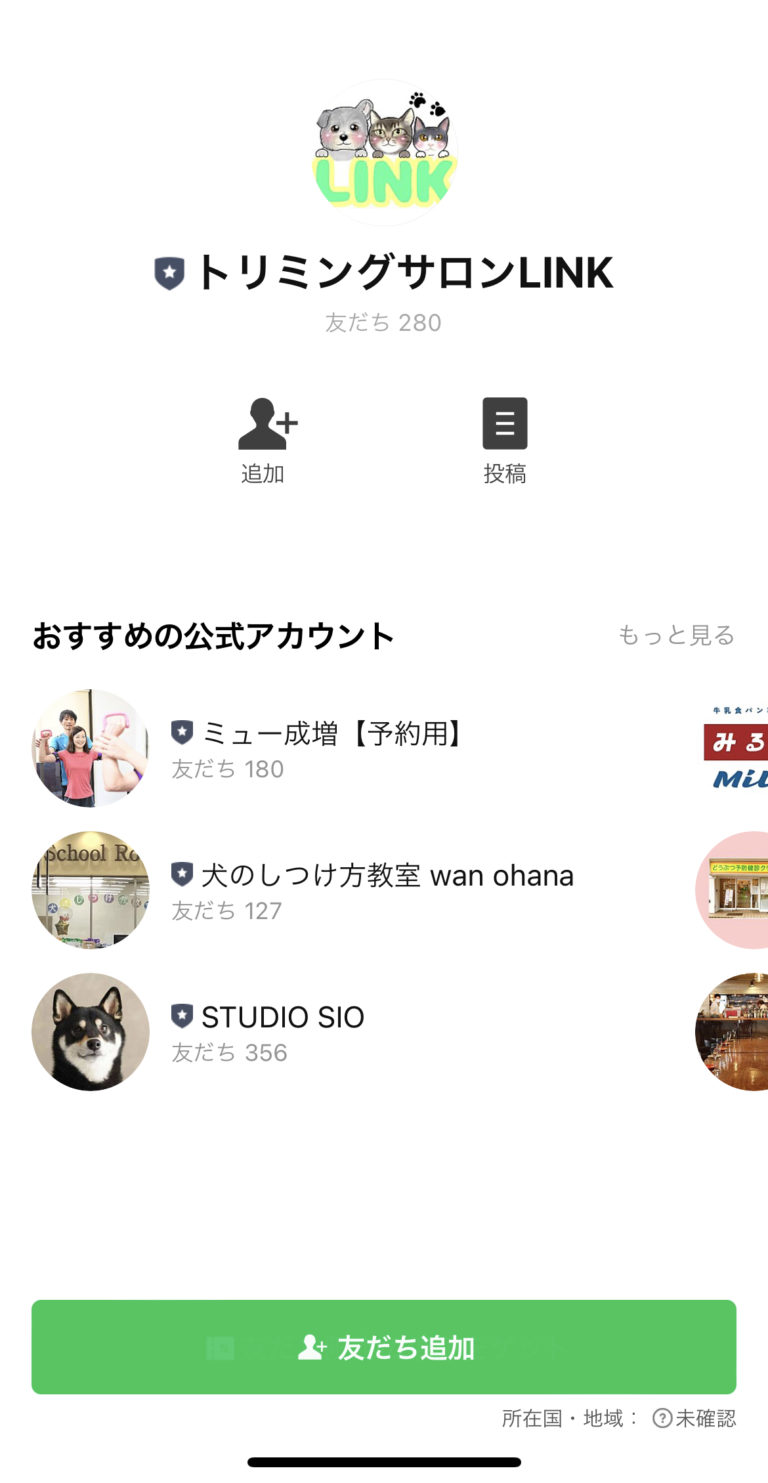Select the account name ミュー成増【予約用】

click(330, 733)
